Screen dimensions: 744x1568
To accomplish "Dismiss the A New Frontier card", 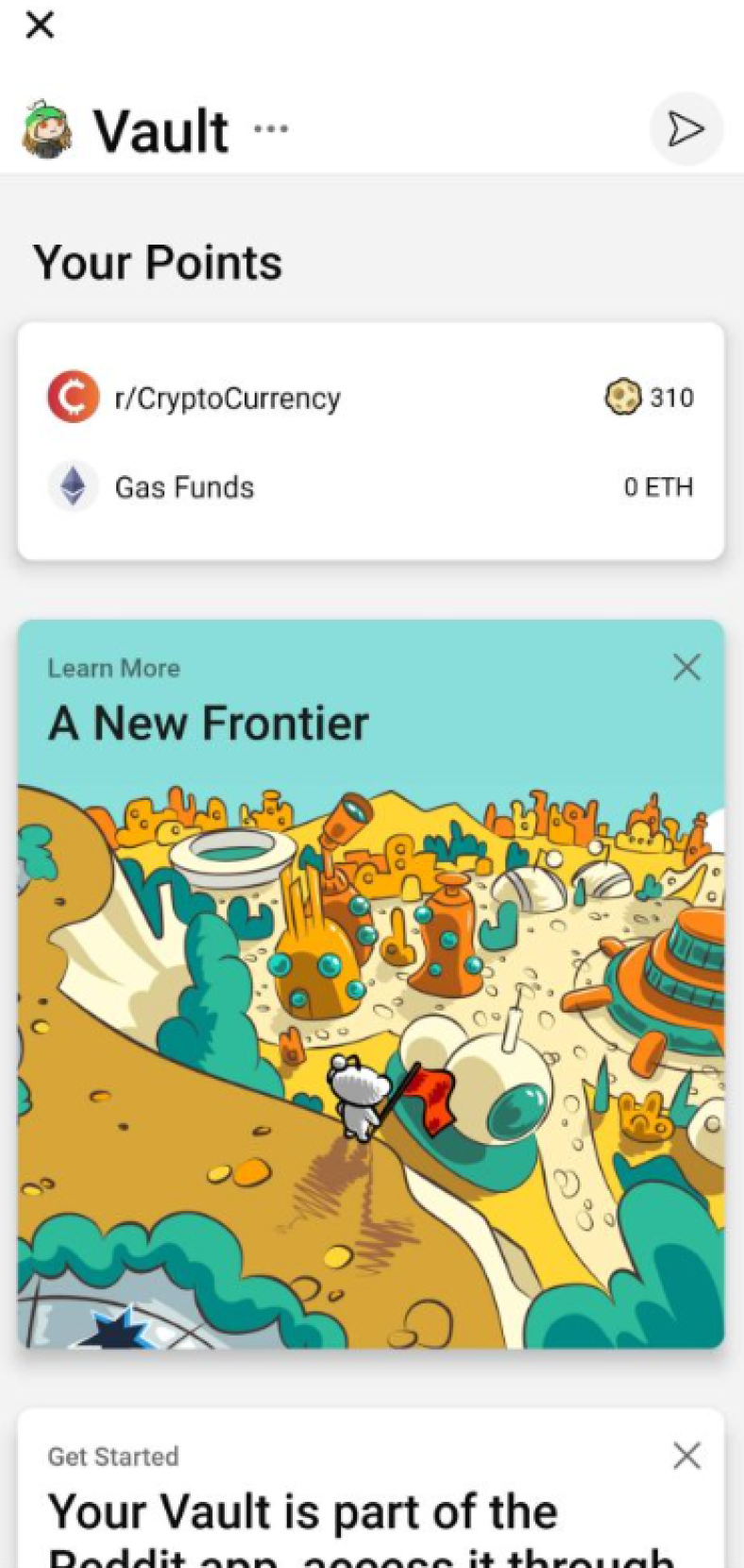I will click(686, 668).
